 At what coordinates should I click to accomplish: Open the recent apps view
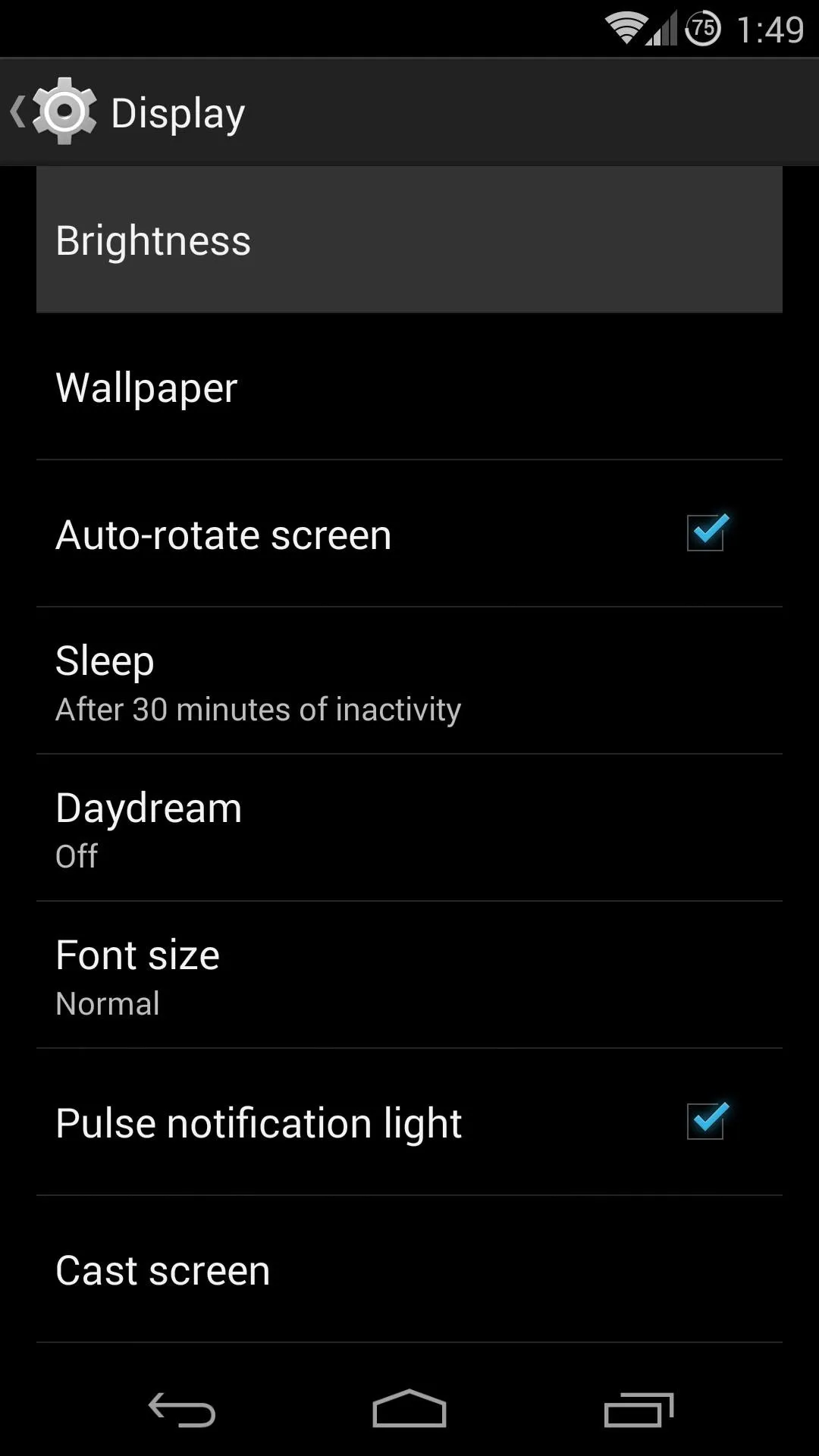[639, 1410]
